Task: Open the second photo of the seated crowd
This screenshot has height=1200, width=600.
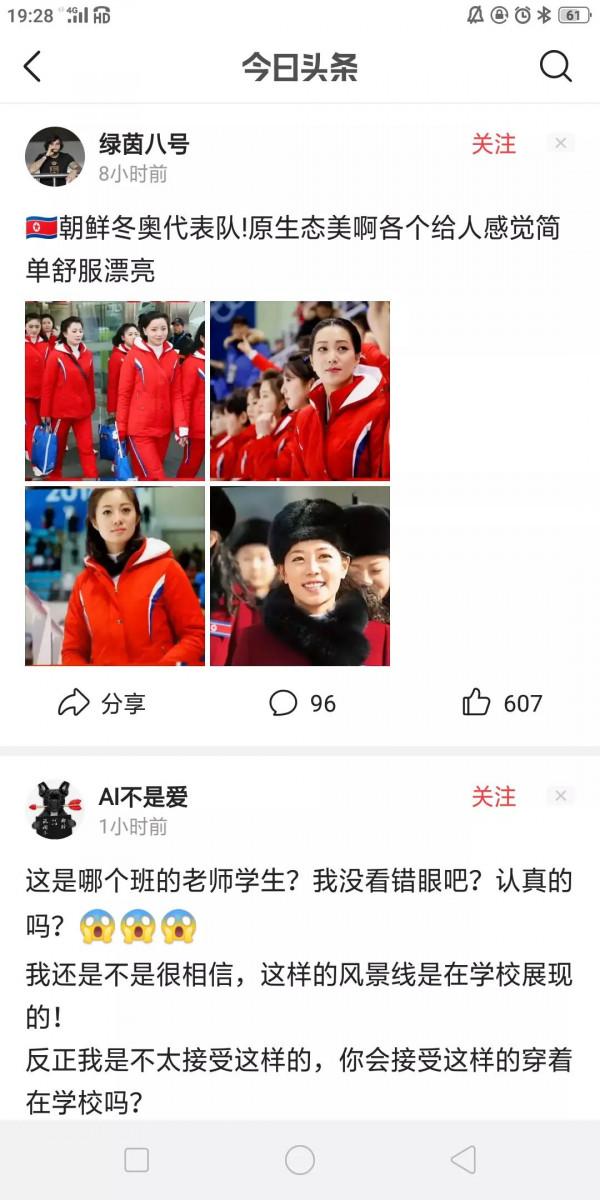Action: coord(300,390)
